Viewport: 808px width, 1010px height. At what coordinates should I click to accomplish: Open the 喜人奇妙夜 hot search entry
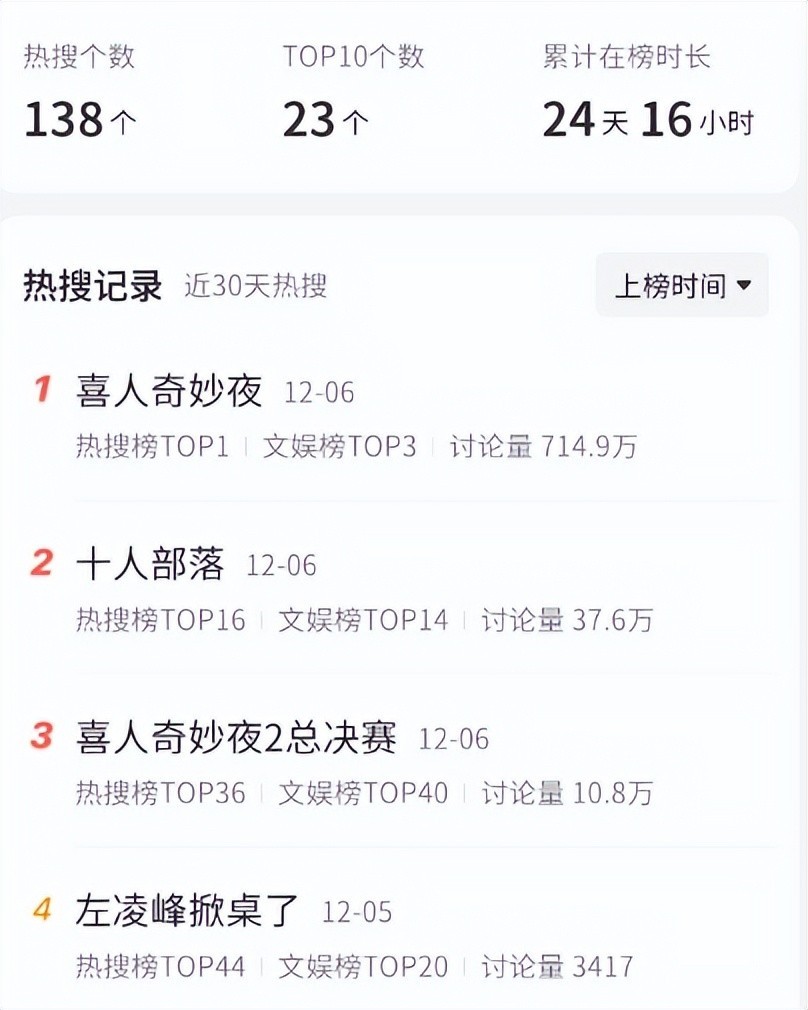pyautogui.click(x=169, y=392)
